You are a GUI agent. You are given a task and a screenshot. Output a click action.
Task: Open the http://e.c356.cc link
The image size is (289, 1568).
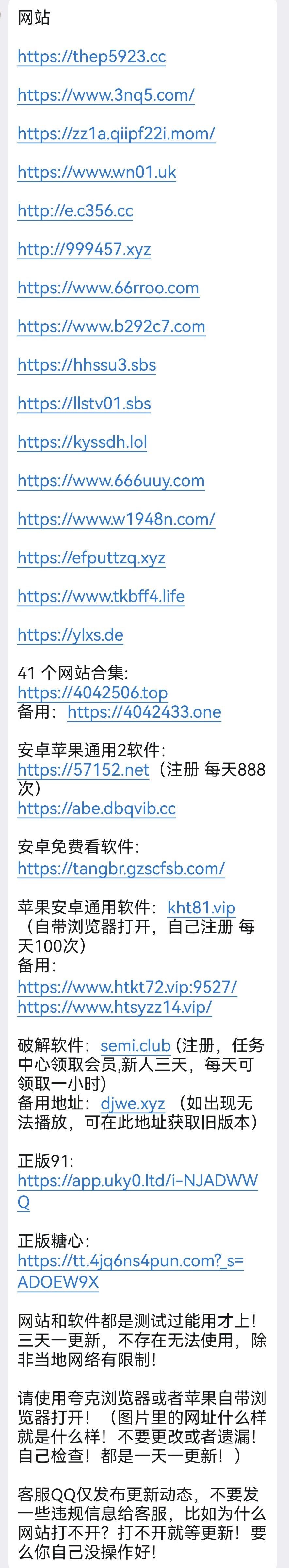[x=75, y=210]
